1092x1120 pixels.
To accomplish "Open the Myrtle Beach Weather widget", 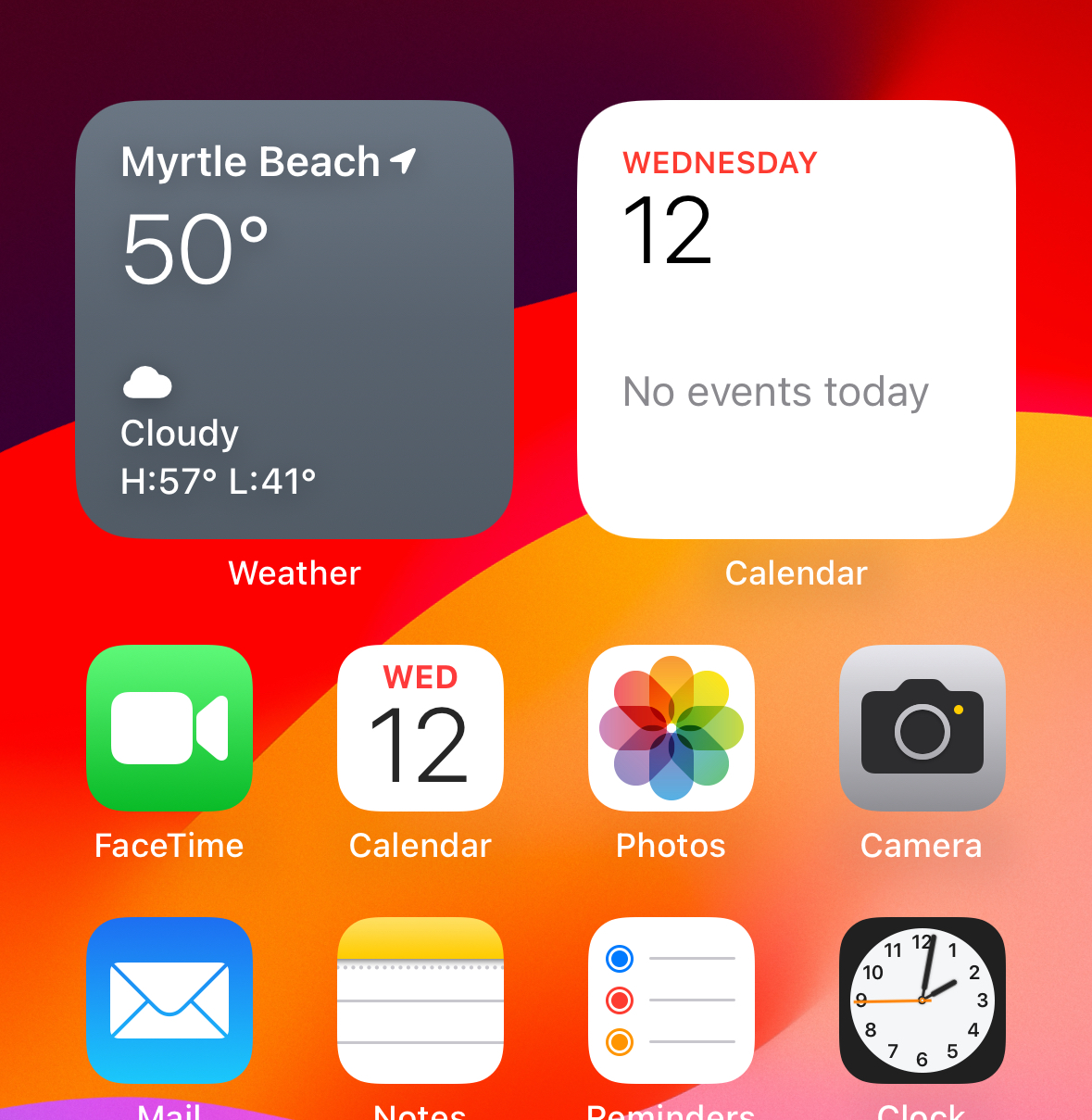I will [x=295, y=320].
